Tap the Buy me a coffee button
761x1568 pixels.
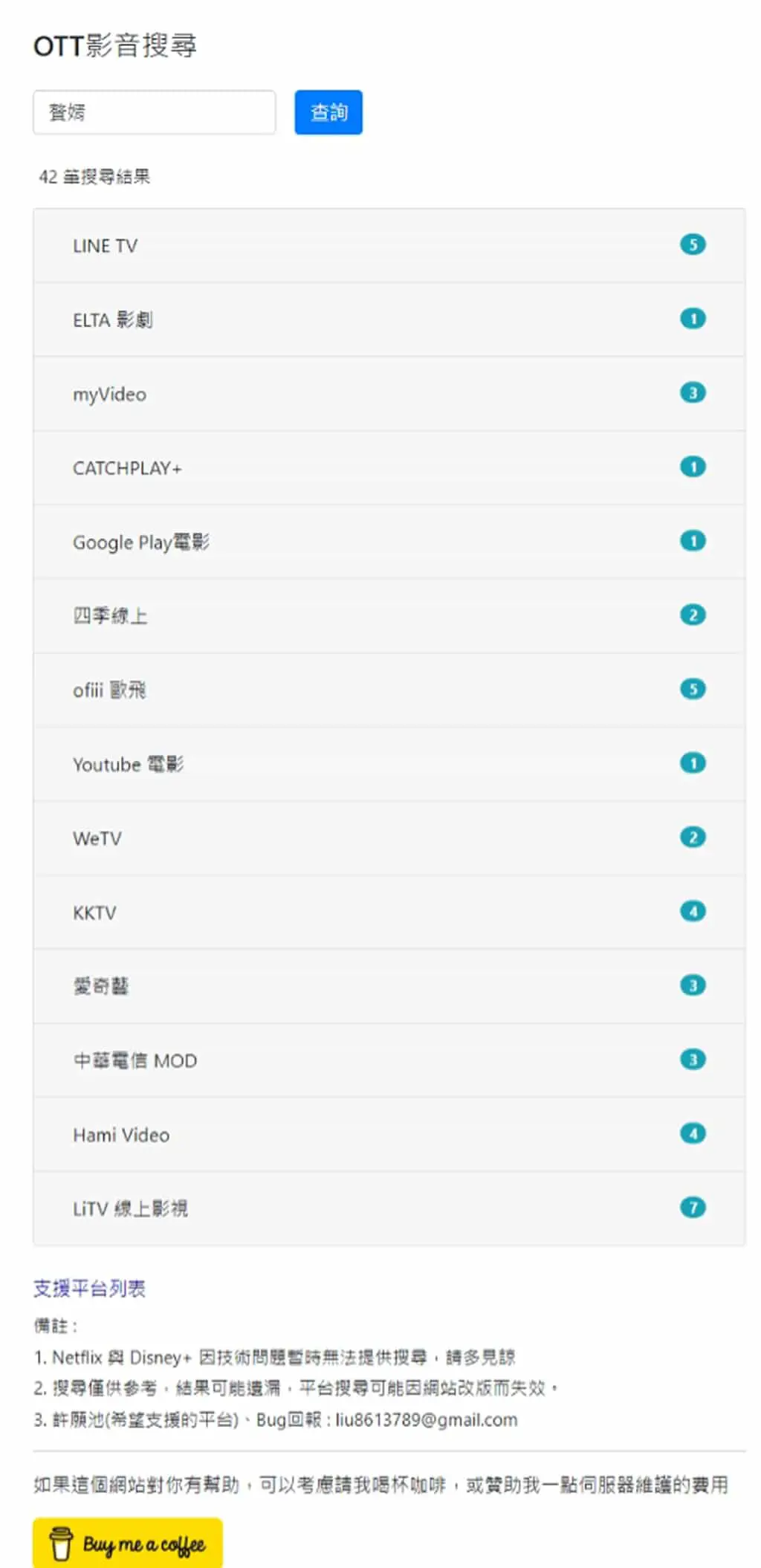(128, 1543)
